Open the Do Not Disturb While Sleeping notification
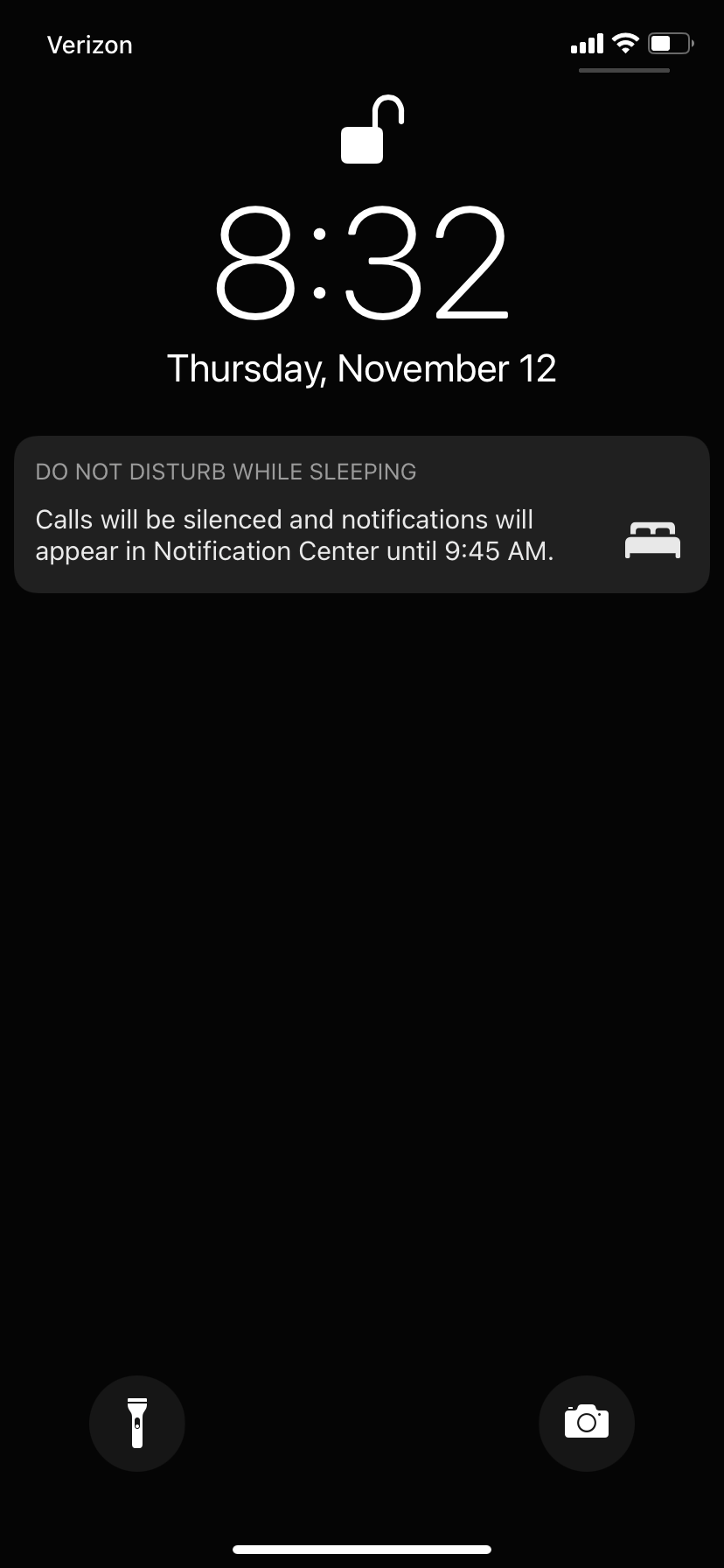Screen dimensions: 724x1568 click(361, 514)
